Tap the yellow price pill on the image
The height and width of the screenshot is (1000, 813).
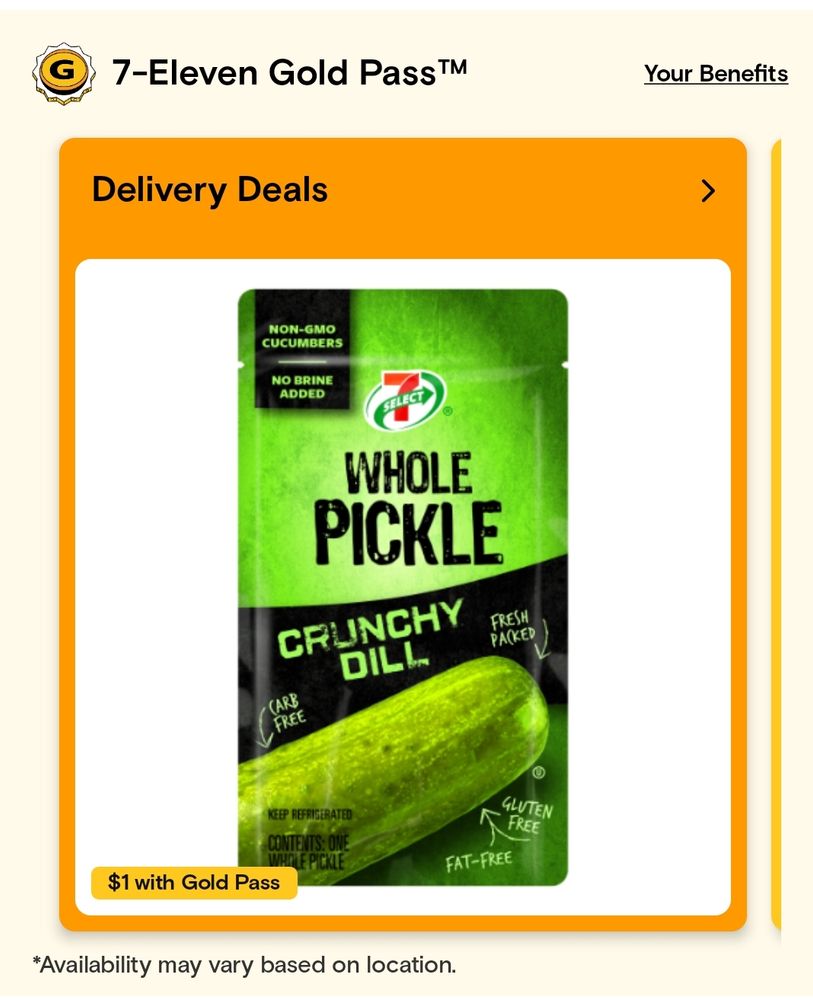[193, 882]
